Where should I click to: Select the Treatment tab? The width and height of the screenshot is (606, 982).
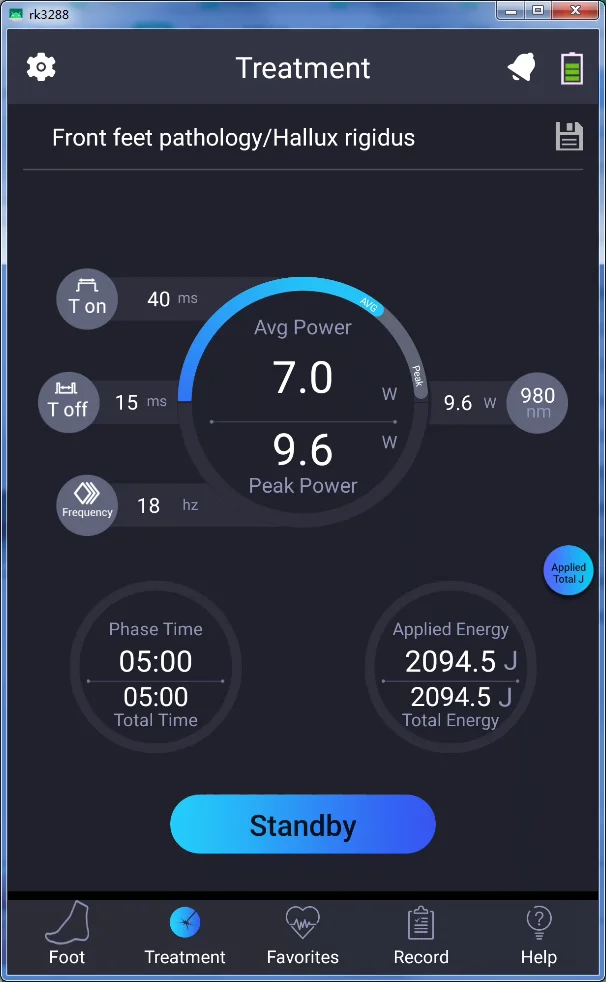point(185,934)
